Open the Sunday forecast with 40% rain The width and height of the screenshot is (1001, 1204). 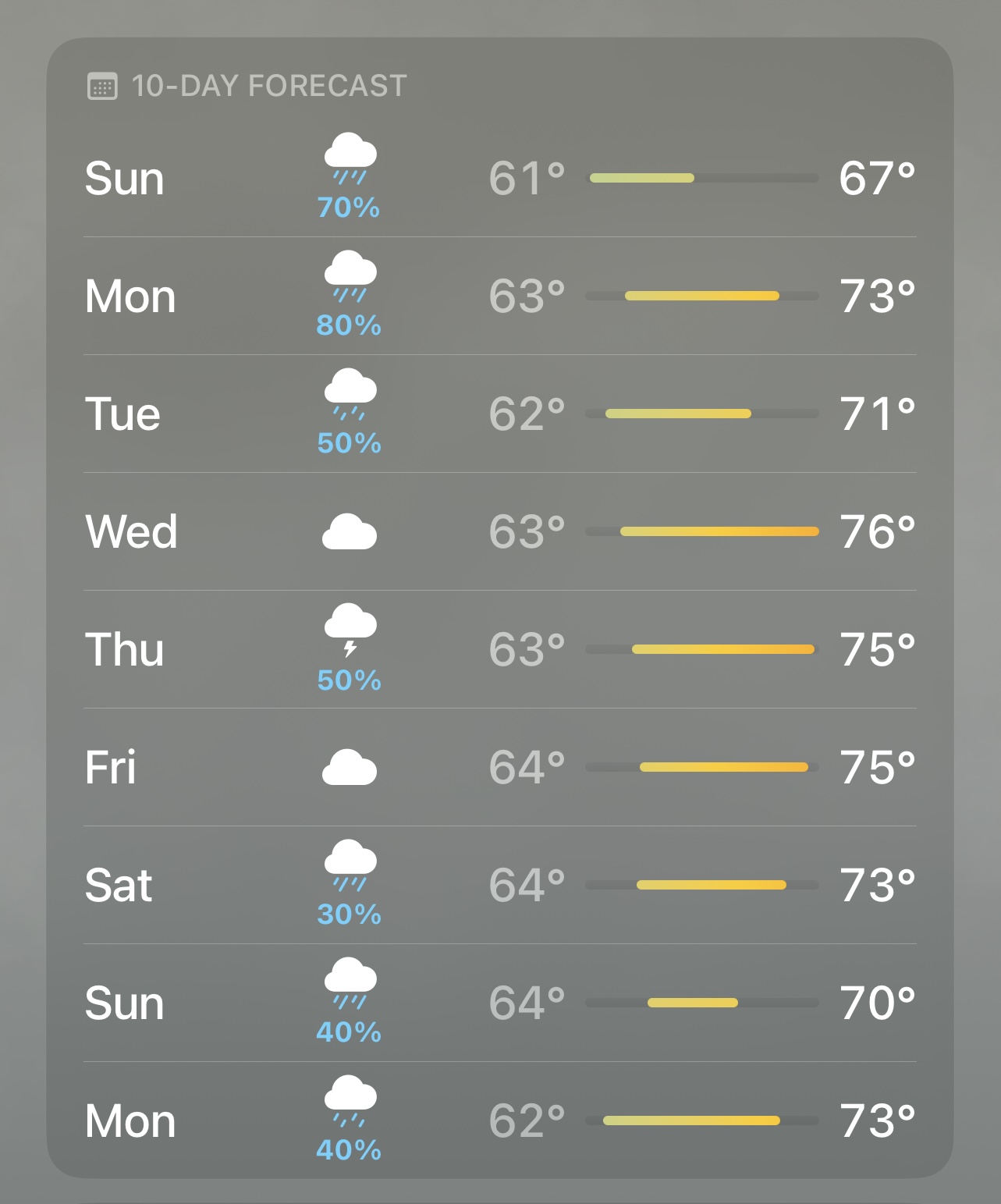499,1003
